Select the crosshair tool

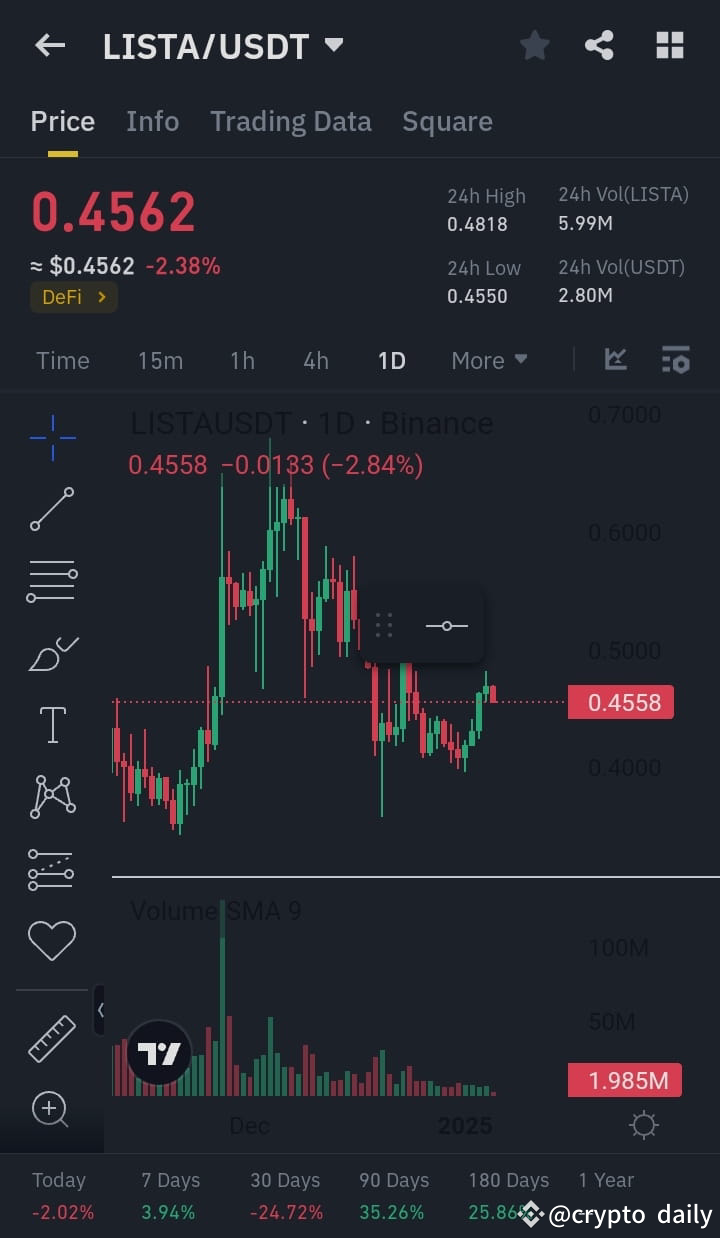[52, 437]
